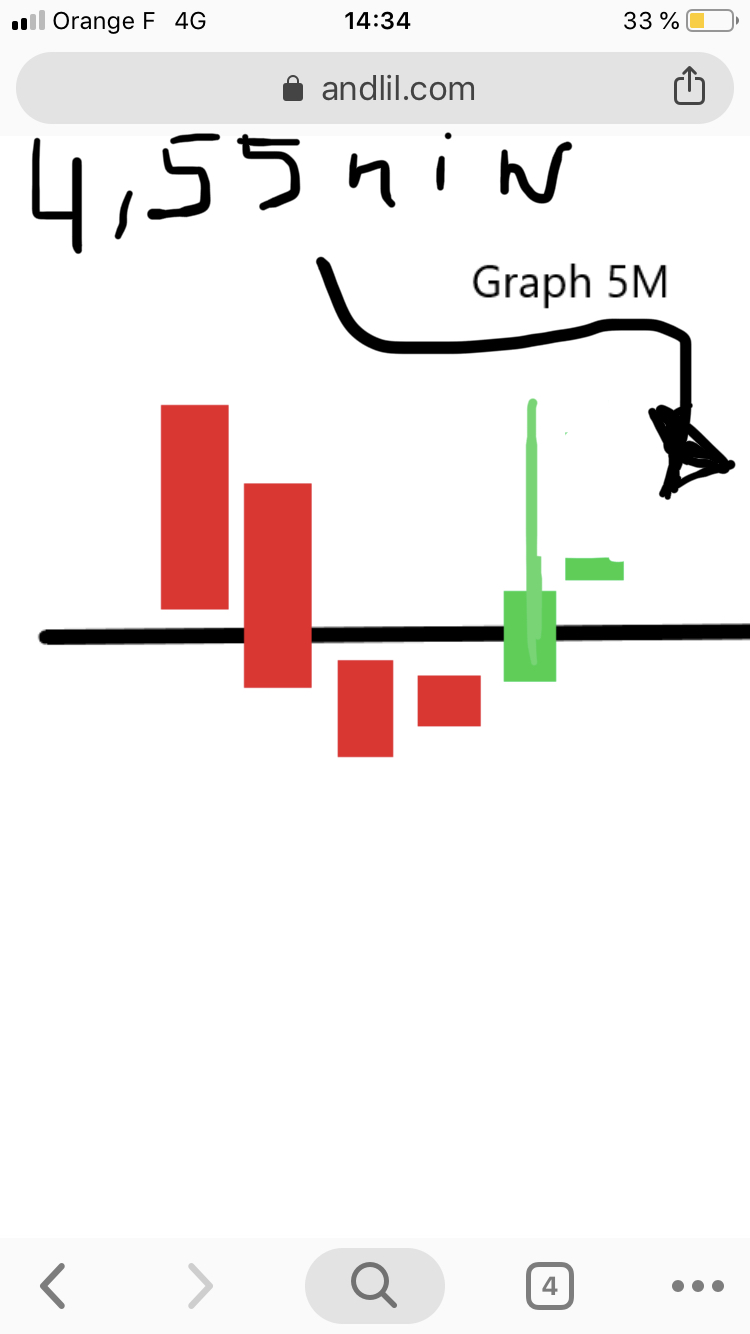This screenshot has width=750, height=1334.
Task: Open the browser search button
Action: [x=374, y=1285]
